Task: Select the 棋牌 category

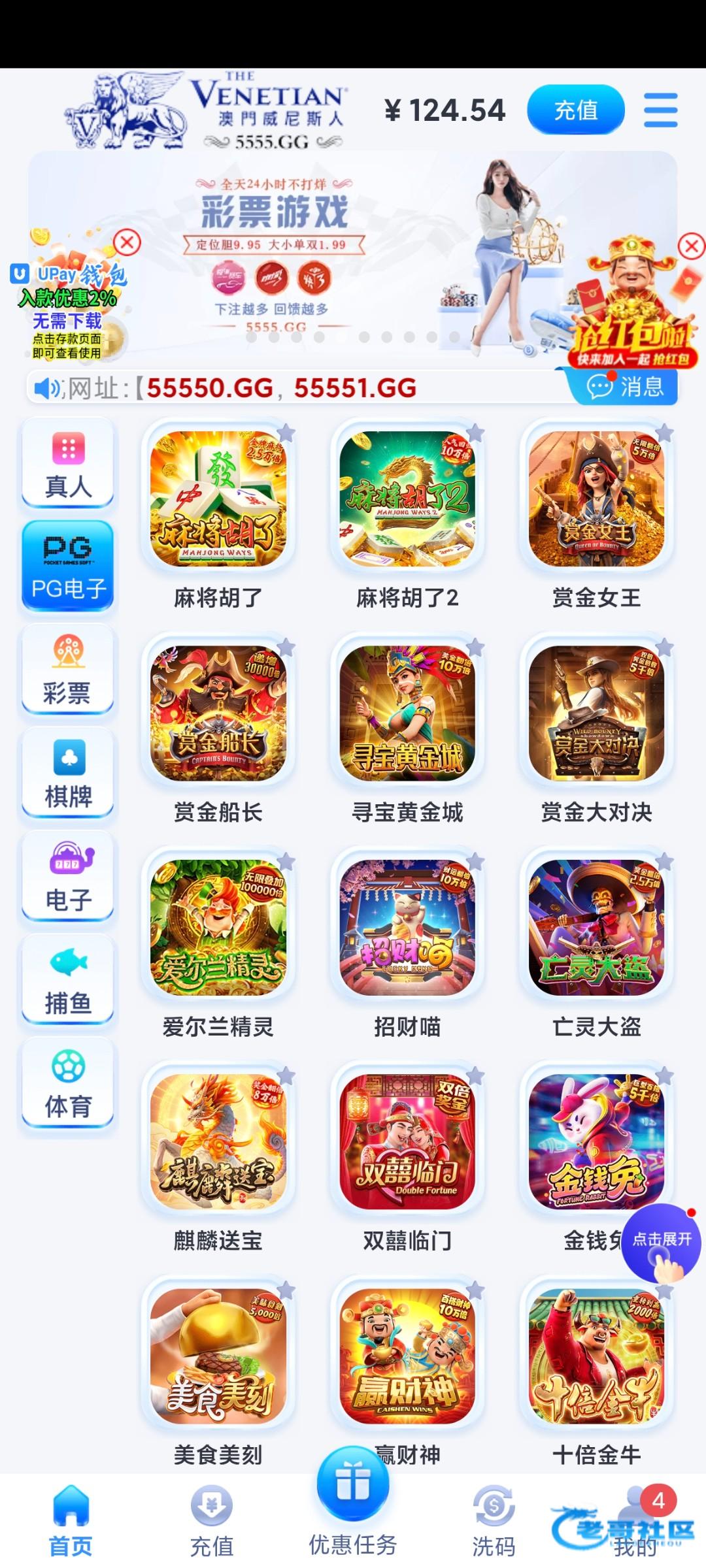Action: (68, 773)
